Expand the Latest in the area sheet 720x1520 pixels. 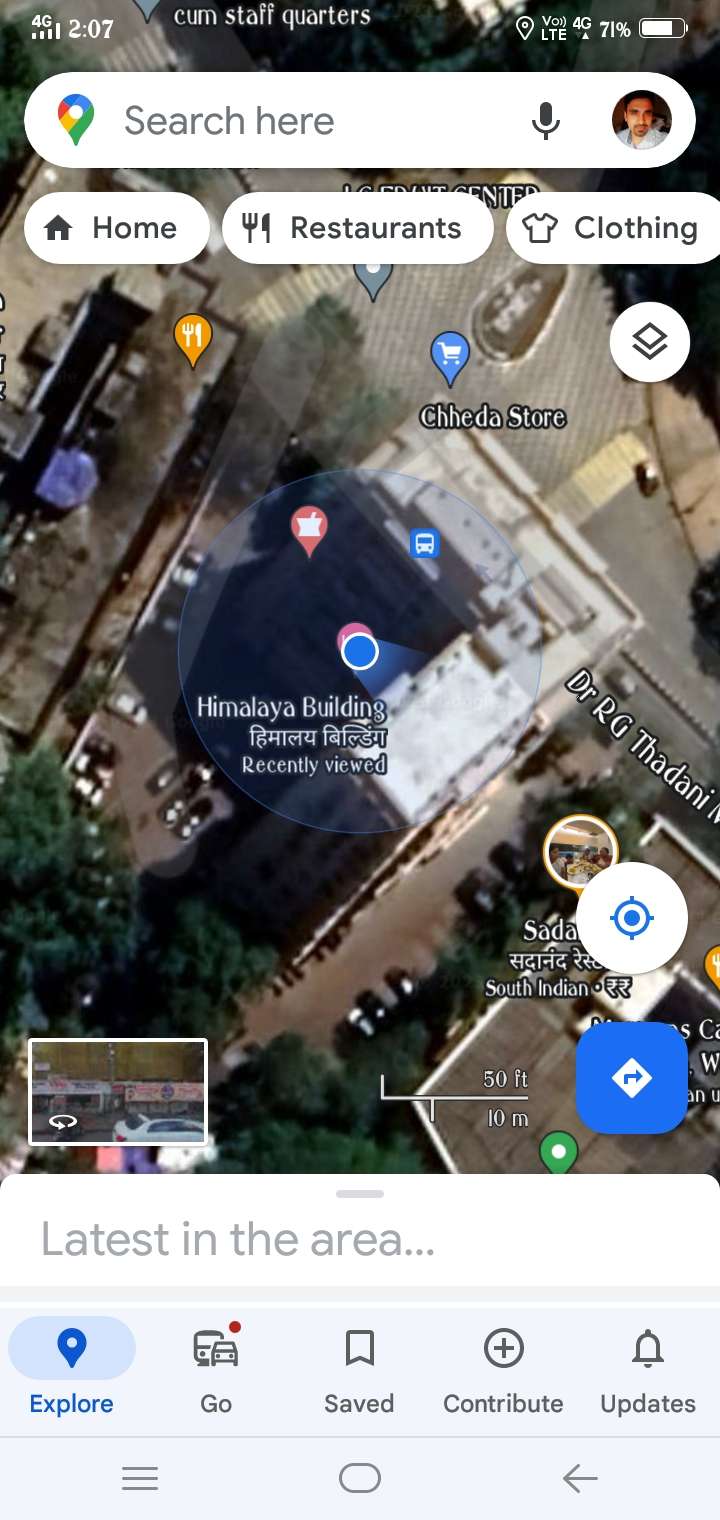point(360,1230)
